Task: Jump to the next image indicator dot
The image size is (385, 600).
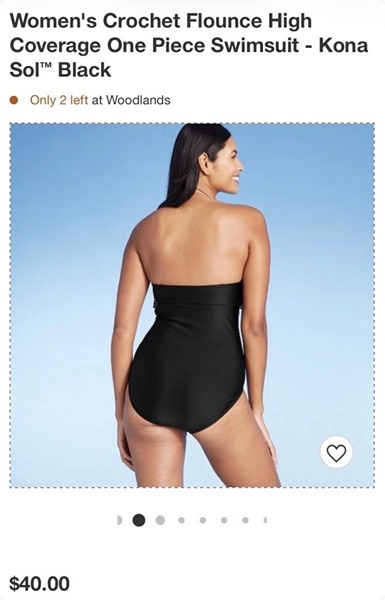Action: click(x=160, y=520)
